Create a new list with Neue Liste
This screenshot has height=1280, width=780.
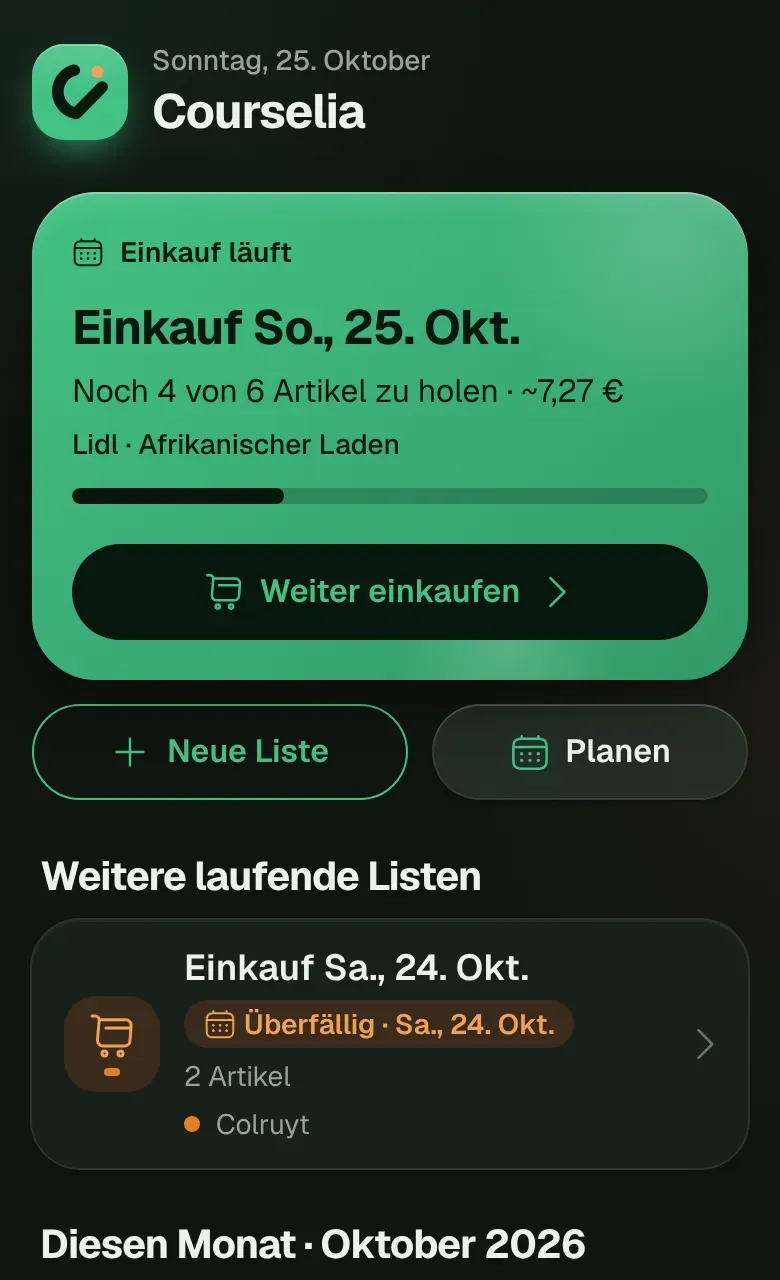220,752
